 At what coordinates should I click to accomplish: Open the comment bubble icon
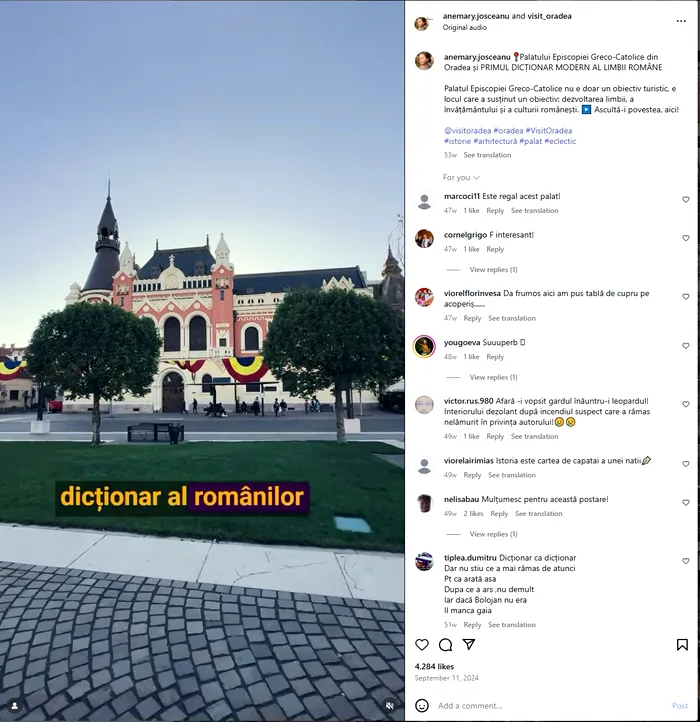pos(445,645)
